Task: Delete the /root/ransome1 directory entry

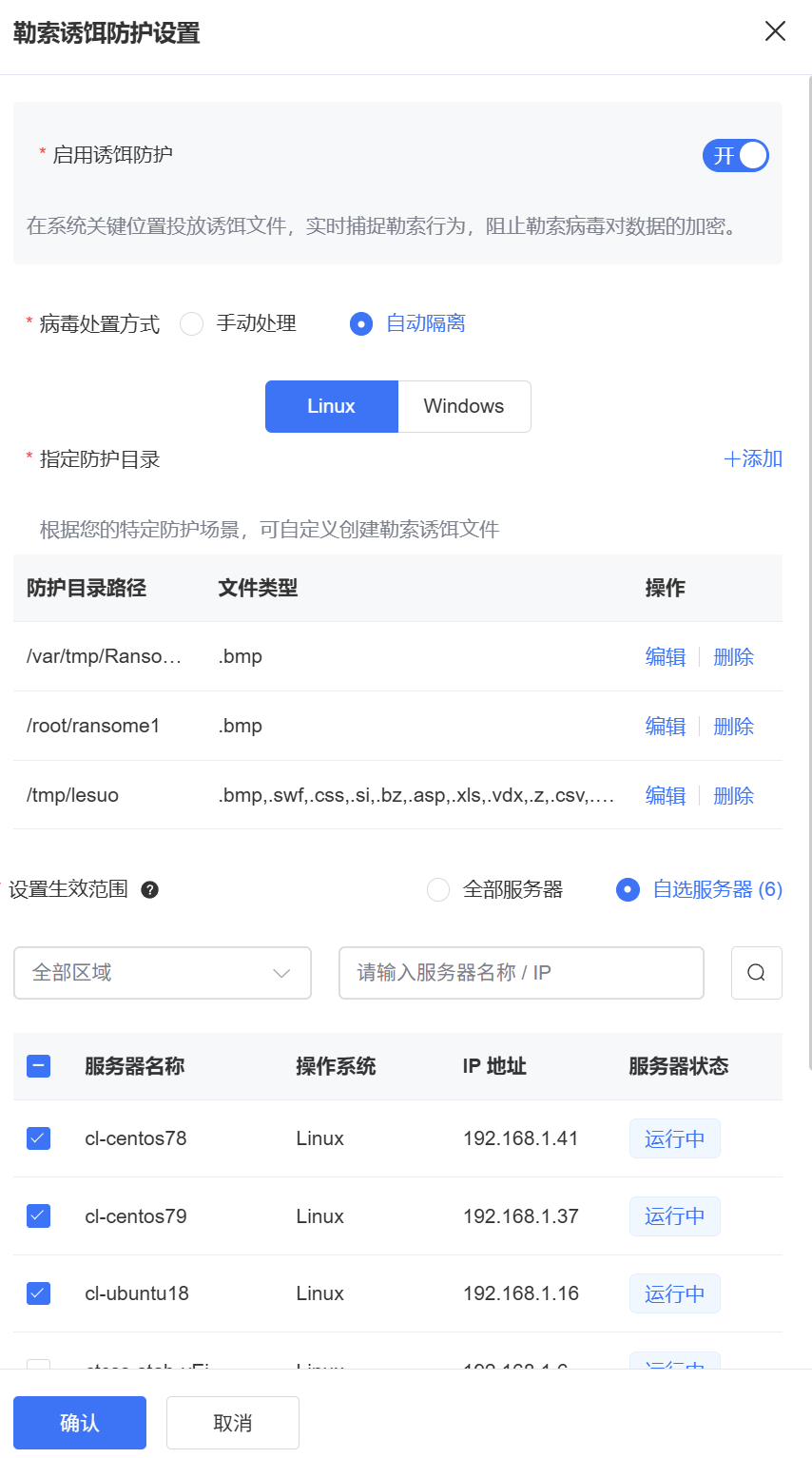Action: 733,726
